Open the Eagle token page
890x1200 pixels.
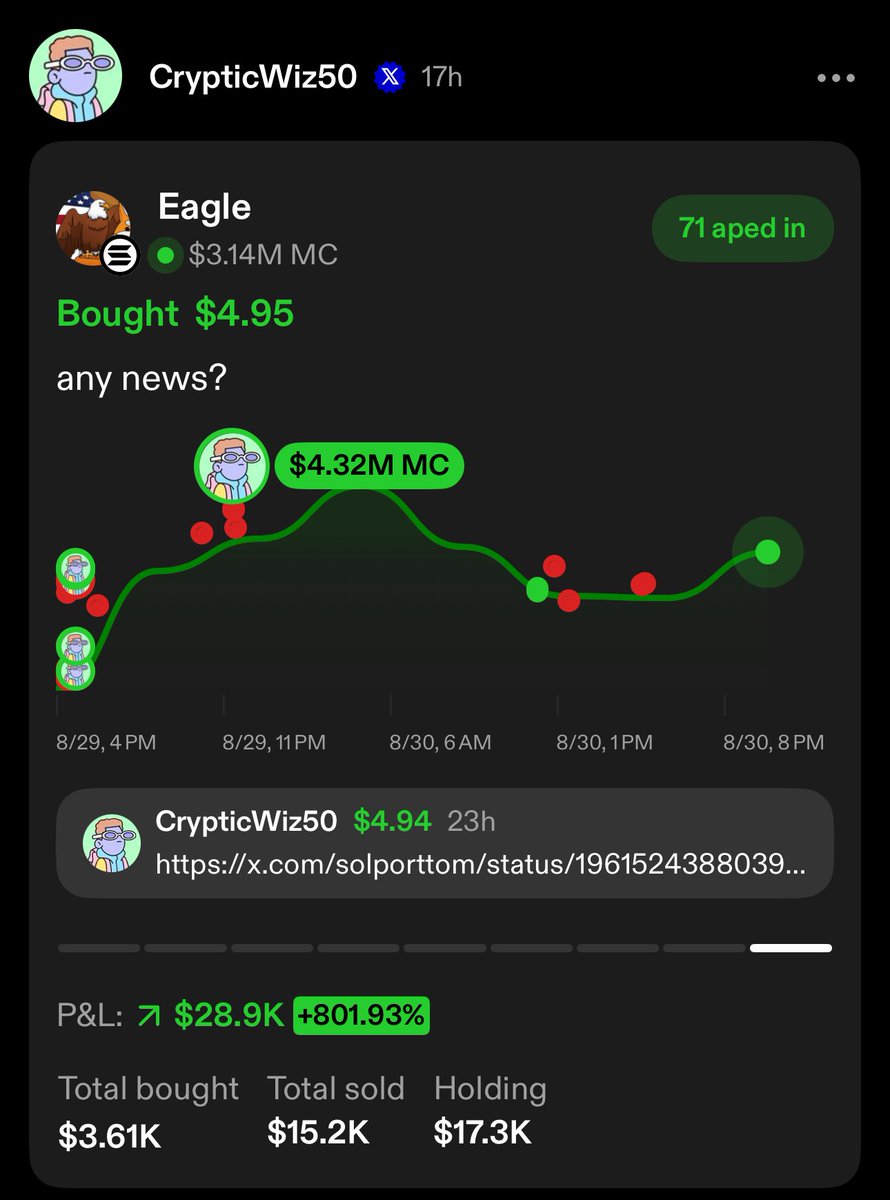(x=204, y=208)
